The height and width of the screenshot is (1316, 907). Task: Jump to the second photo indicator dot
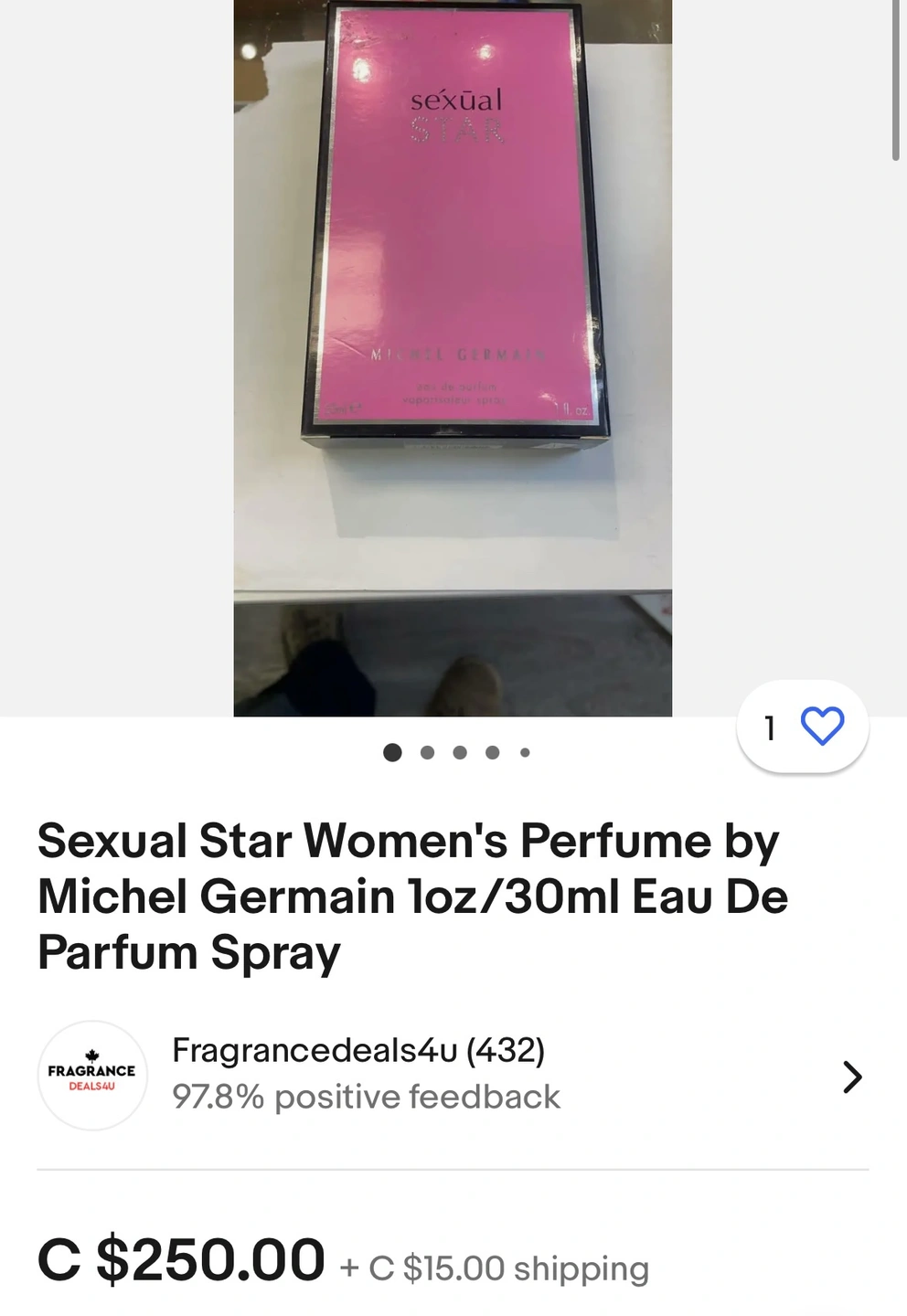tap(427, 753)
